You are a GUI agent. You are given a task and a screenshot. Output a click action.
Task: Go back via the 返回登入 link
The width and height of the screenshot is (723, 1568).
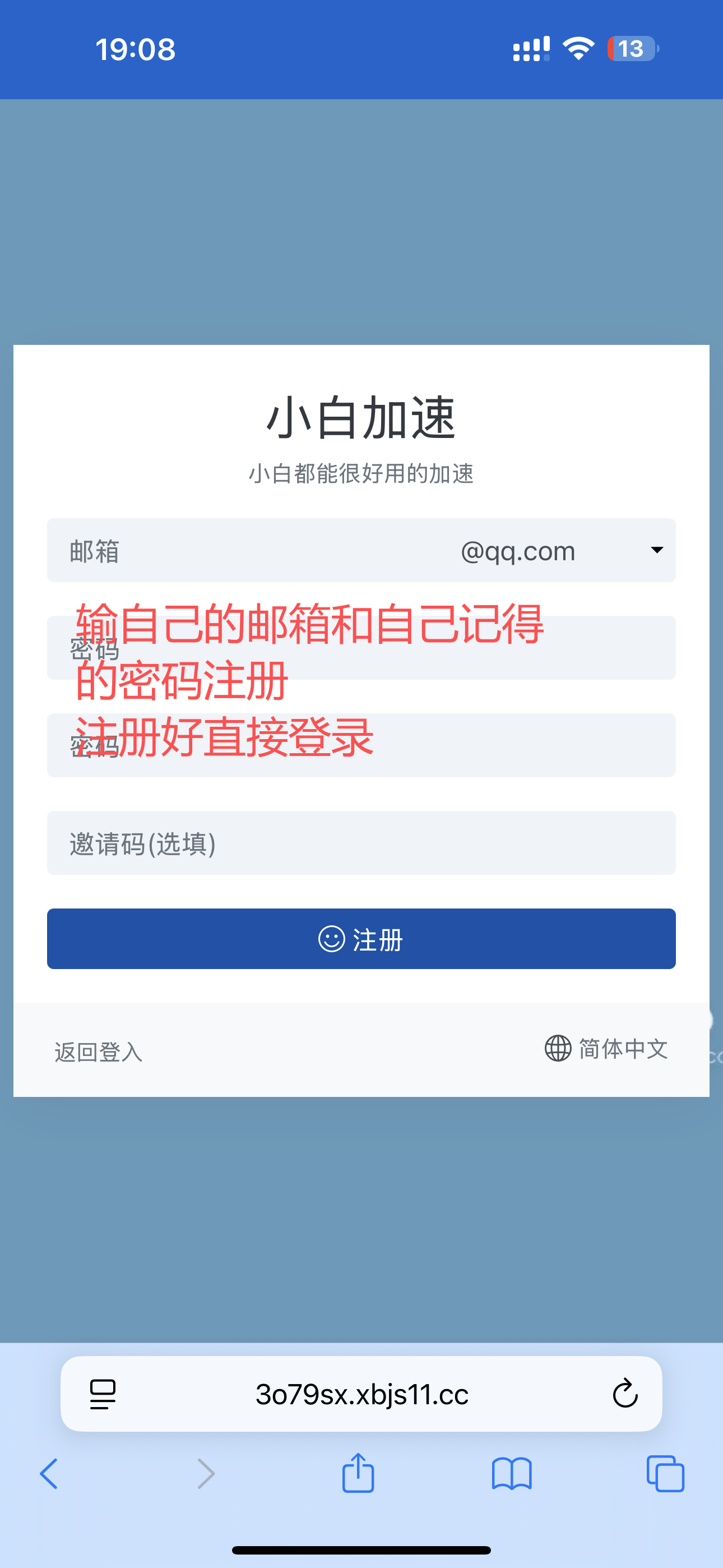pyautogui.click(x=99, y=1051)
